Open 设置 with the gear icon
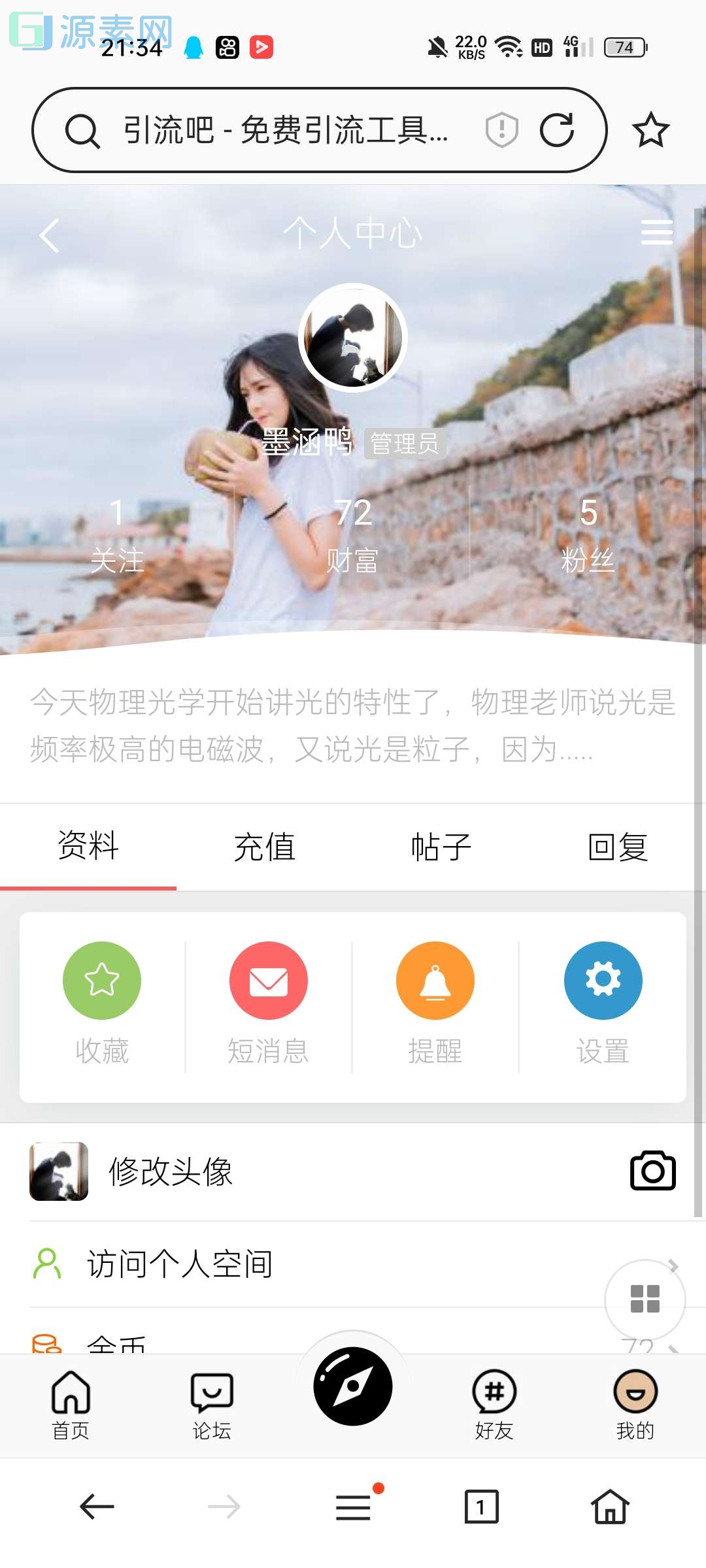 (x=603, y=980)
